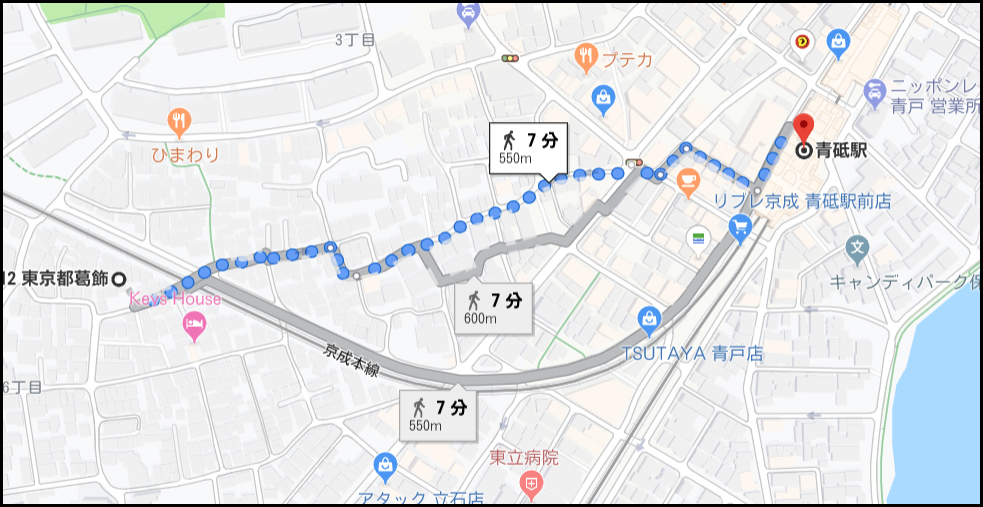This screenshot has height=507, width=983.
Task: Open the ひまわり restaurant marker
Action: coord(180,123)
